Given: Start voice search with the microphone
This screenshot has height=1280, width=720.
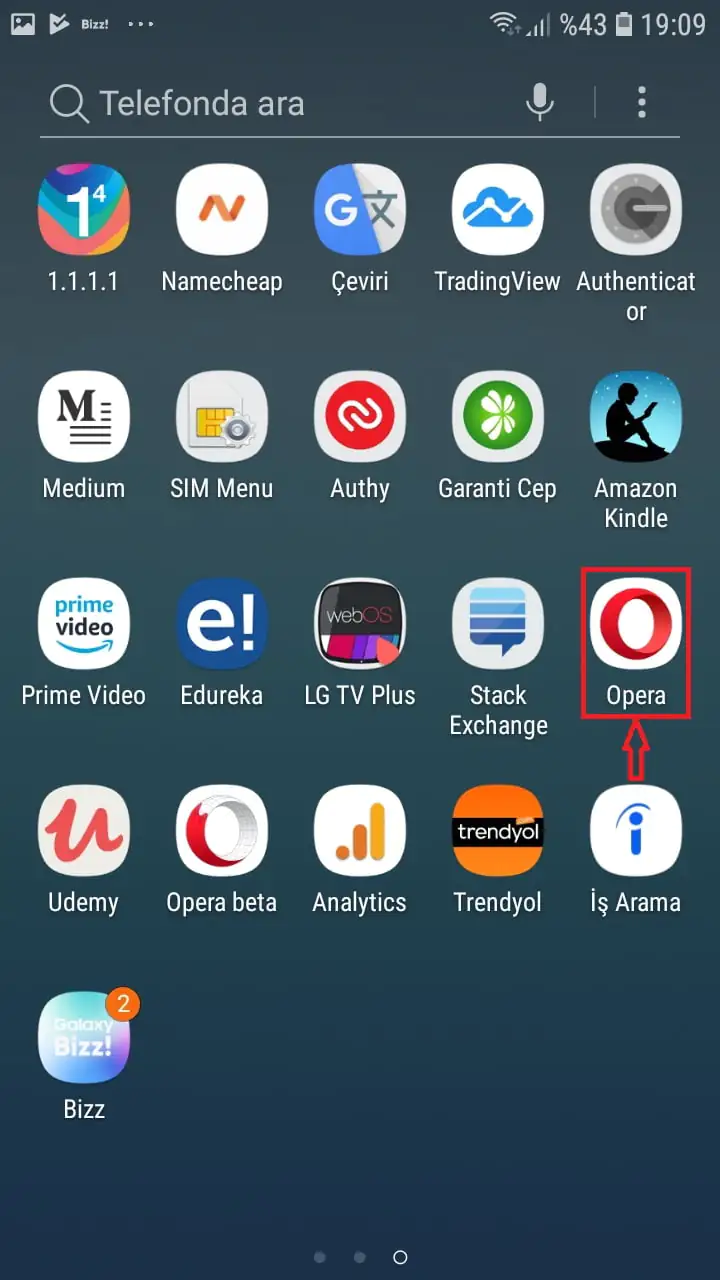Looking at the screenshot, I should tap(540, 102).
